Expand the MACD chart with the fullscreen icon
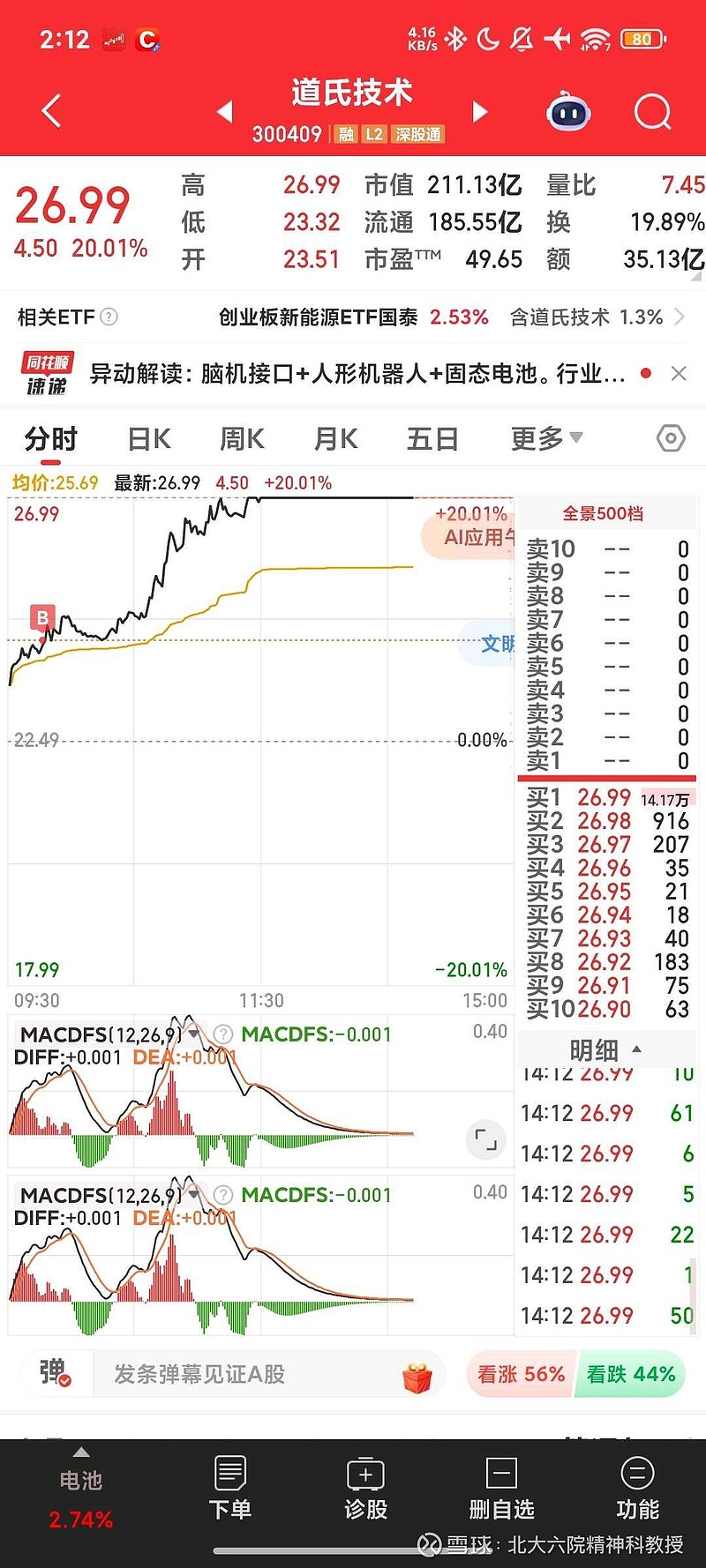The width and height of the screenshot is (706, 1568). 484,1139
